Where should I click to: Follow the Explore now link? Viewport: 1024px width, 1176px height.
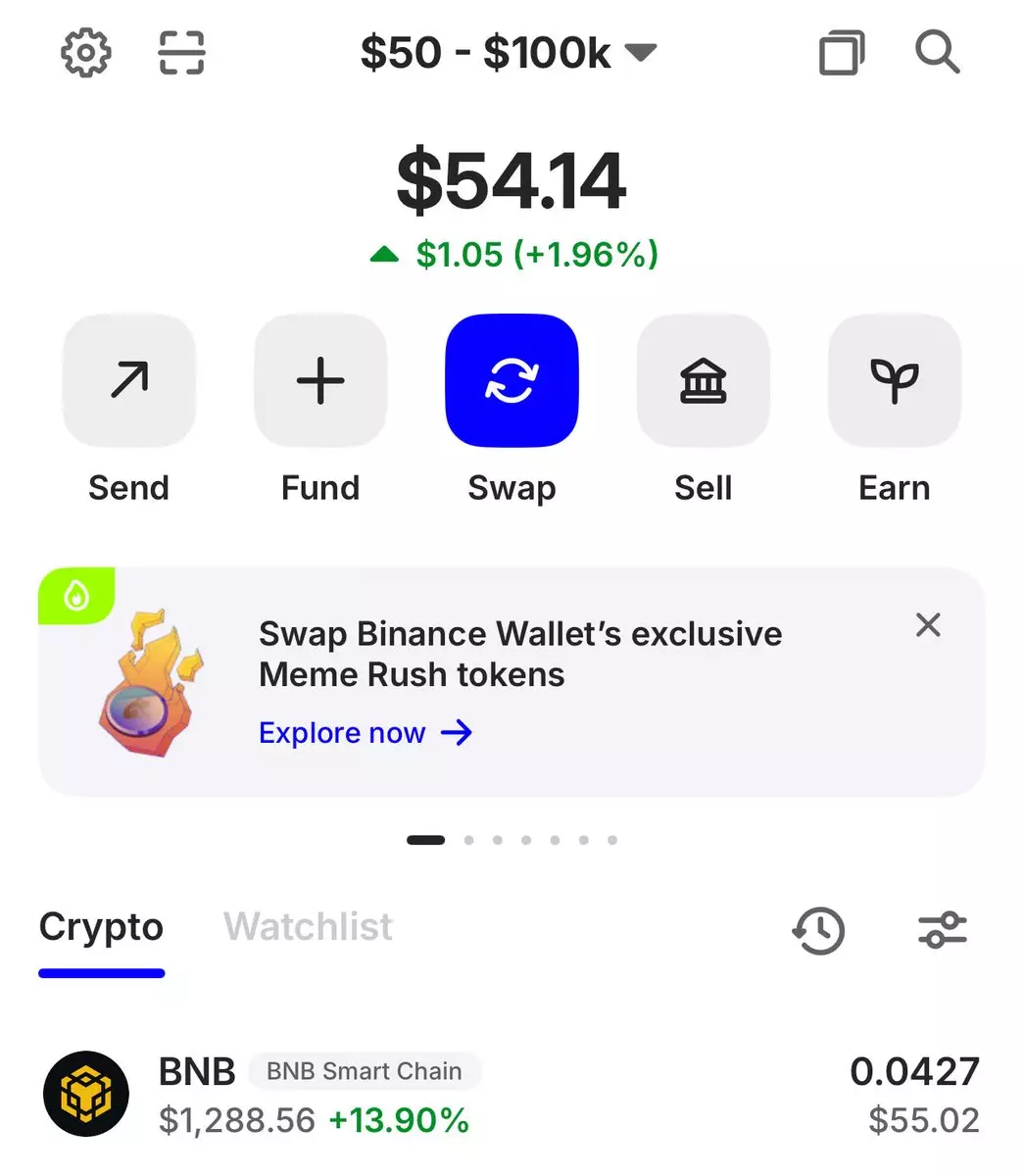coord(365,733)
